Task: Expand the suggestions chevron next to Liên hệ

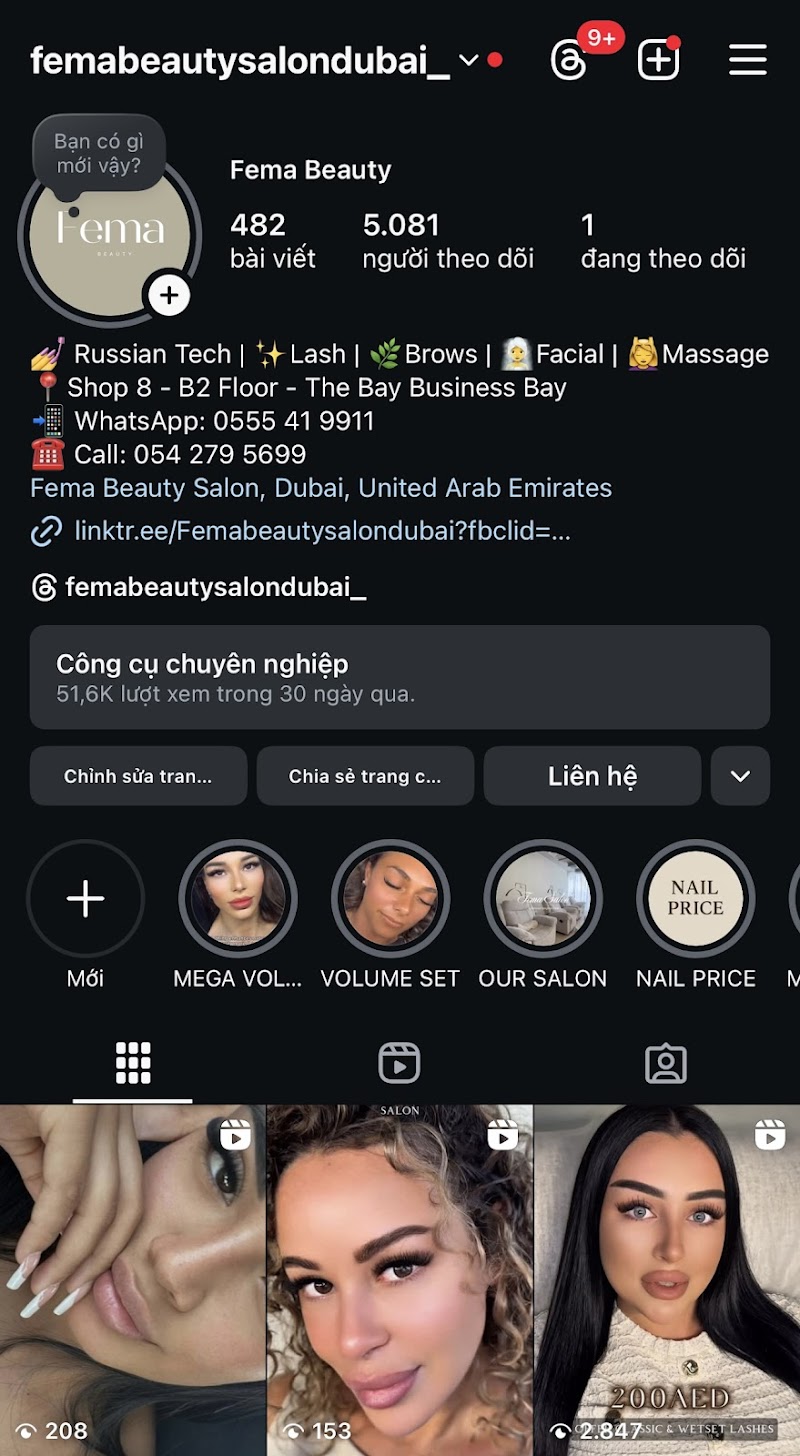Action: click(740, 776)
